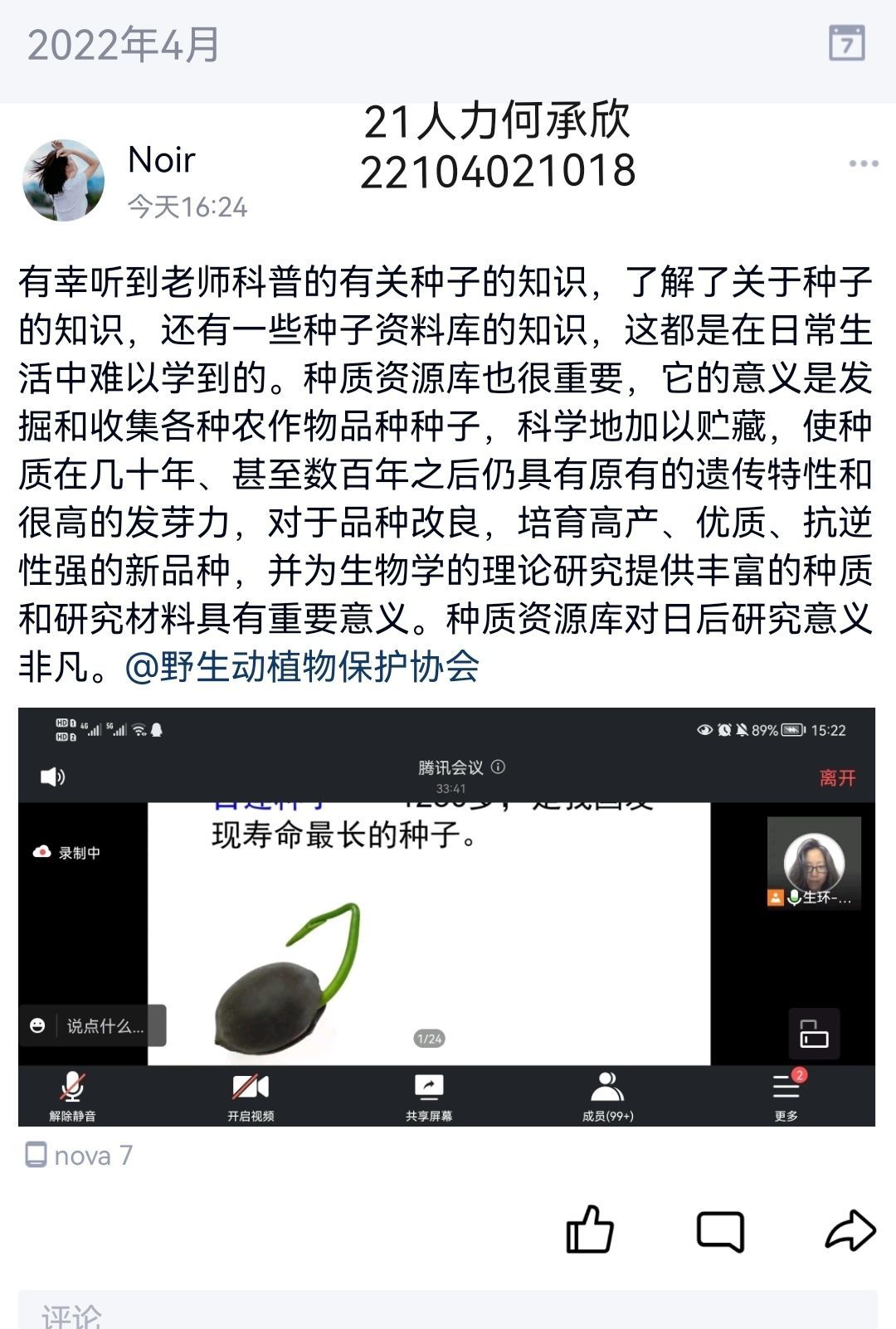View the attached Tencent Meeting screenshot
The height and width of the screenshot is (1329, 896).
(x=446, y=917)
